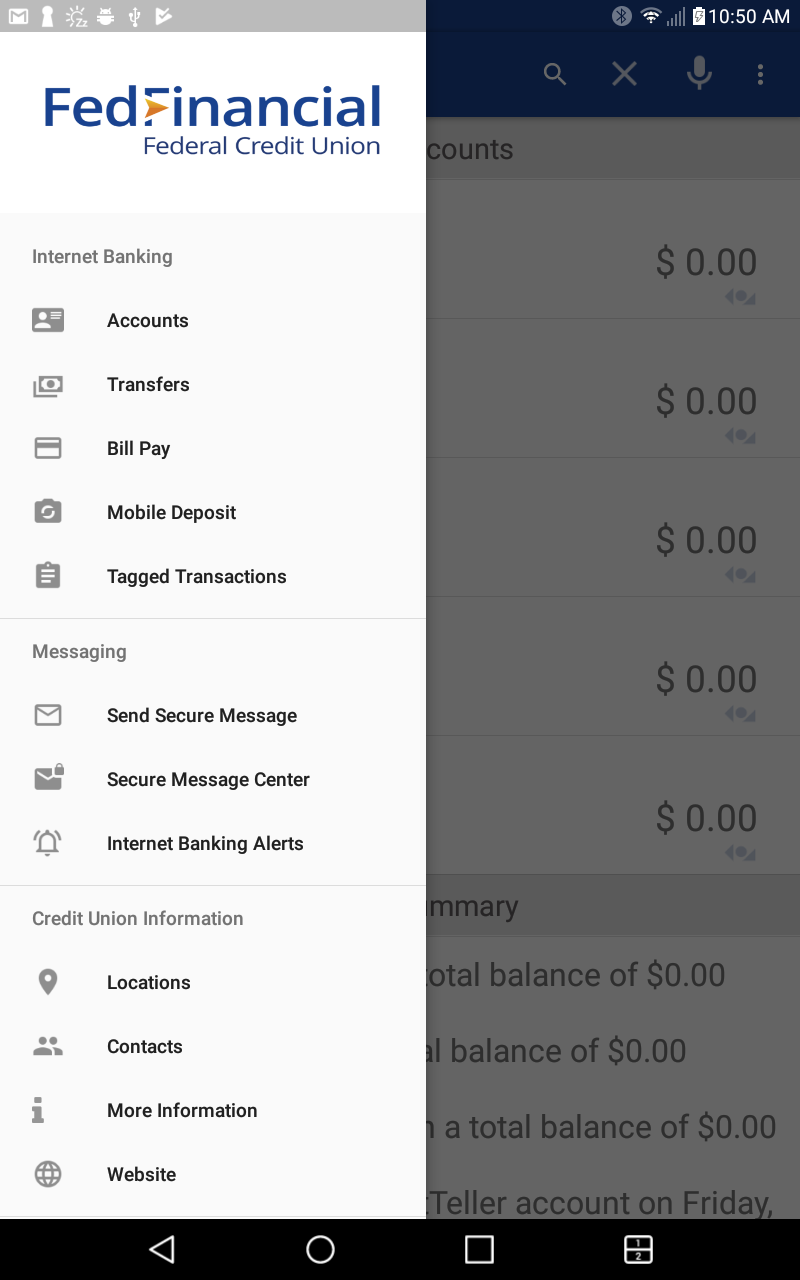Screen dimensions: 800x1280
Task: Tap the Locations map pin icon
Action: (x=48, y=982)
